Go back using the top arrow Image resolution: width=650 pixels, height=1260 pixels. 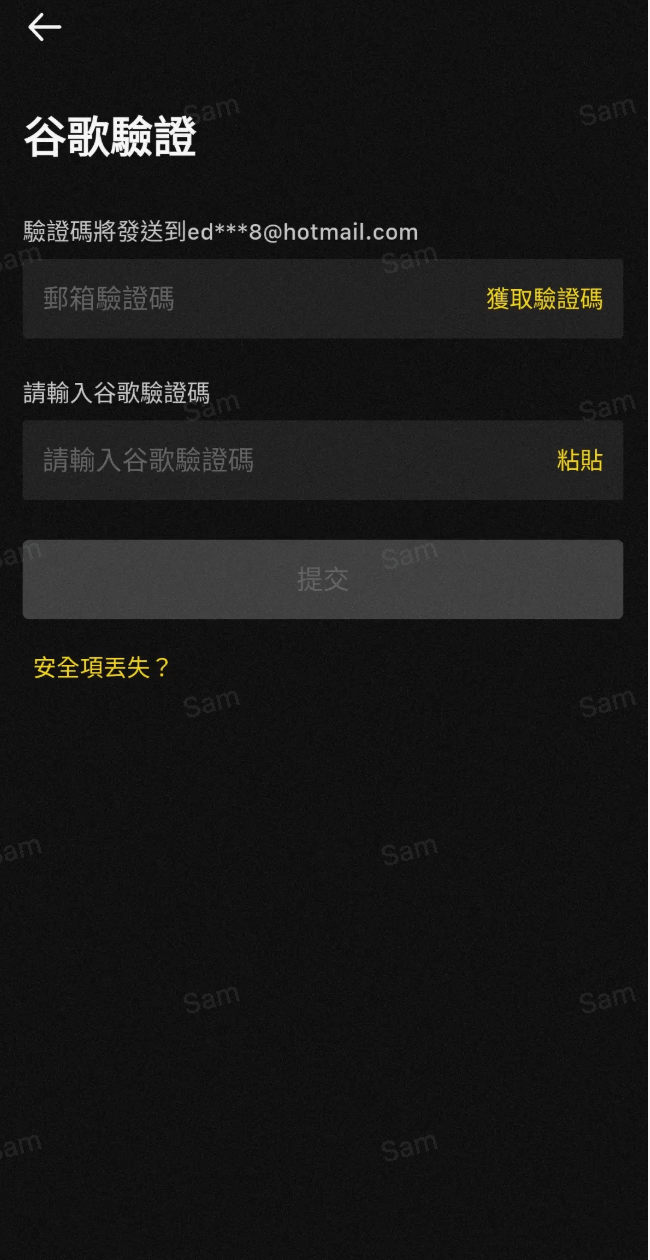point(44,28)
